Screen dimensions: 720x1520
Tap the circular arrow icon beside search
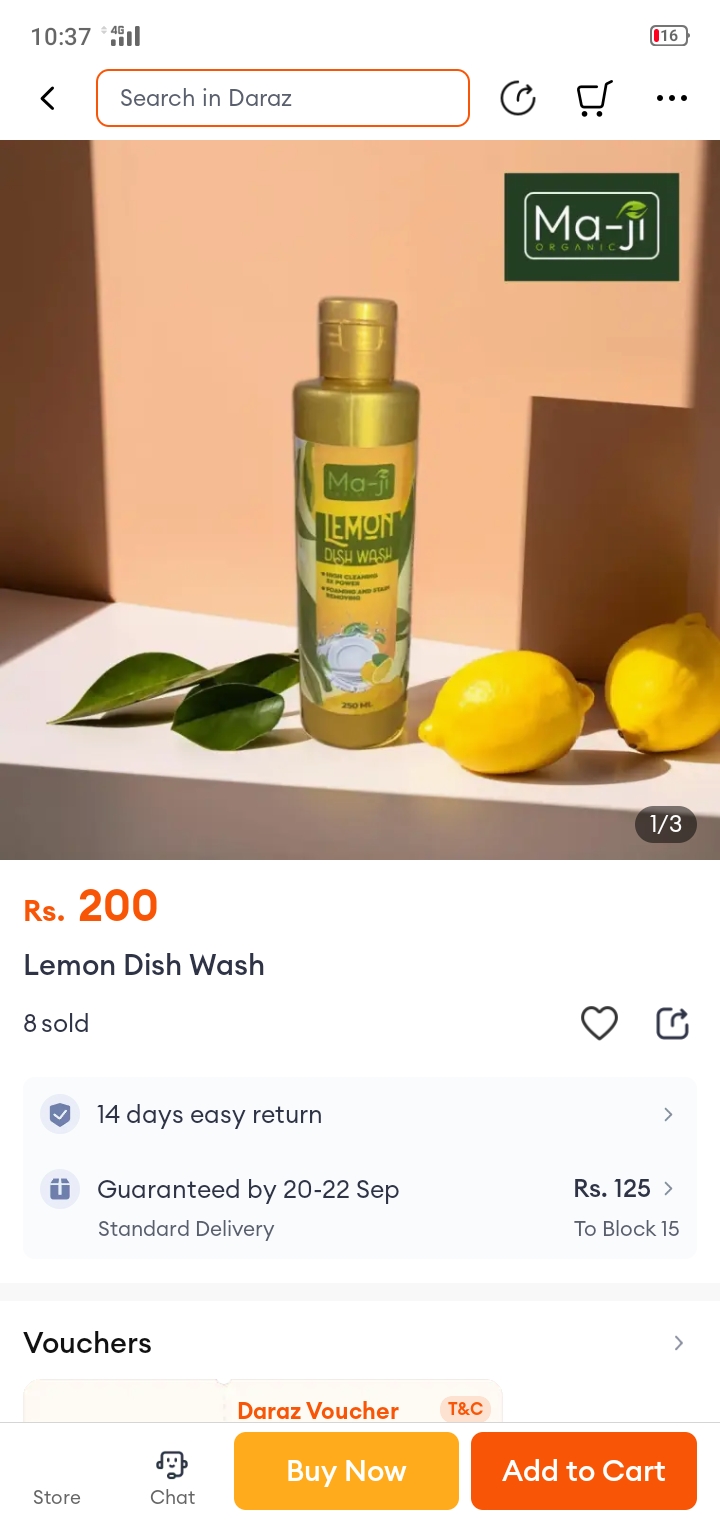(x=518, y=98)
